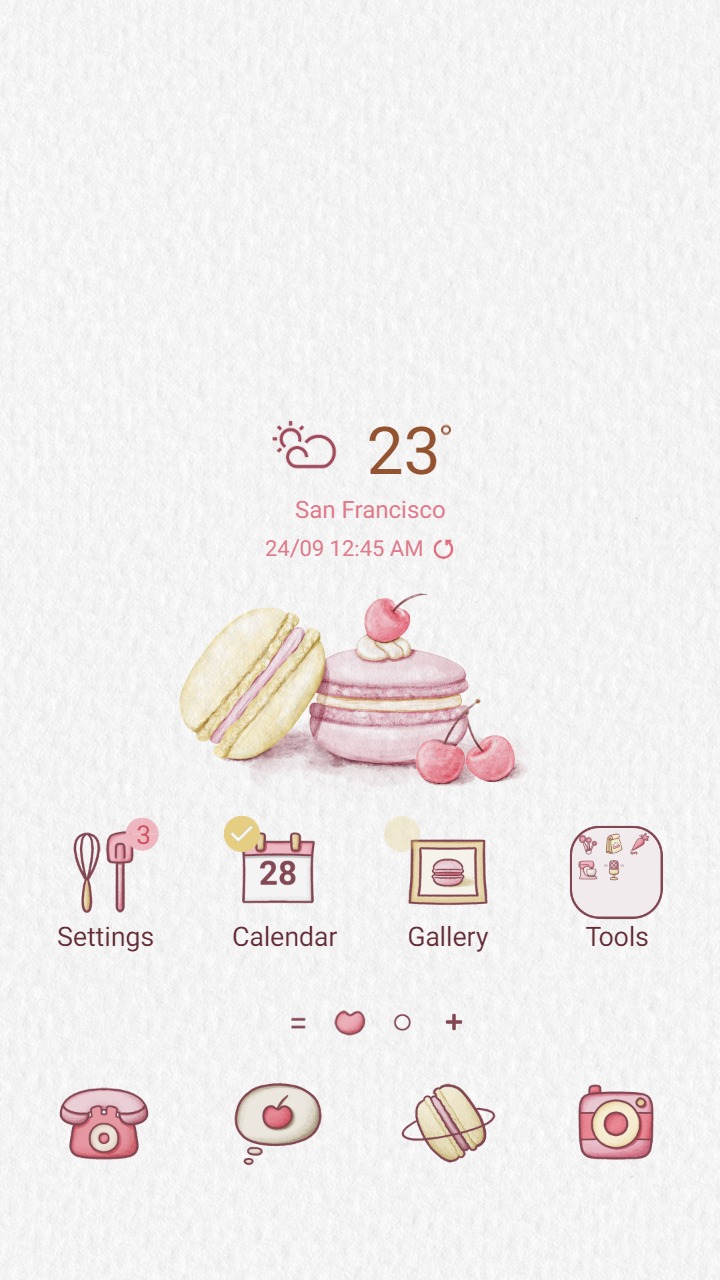The width and height of the screenshot is (720, 1280).
Task: Open the equals-sign home screen menu
Action: click(x=298, y=1022)
